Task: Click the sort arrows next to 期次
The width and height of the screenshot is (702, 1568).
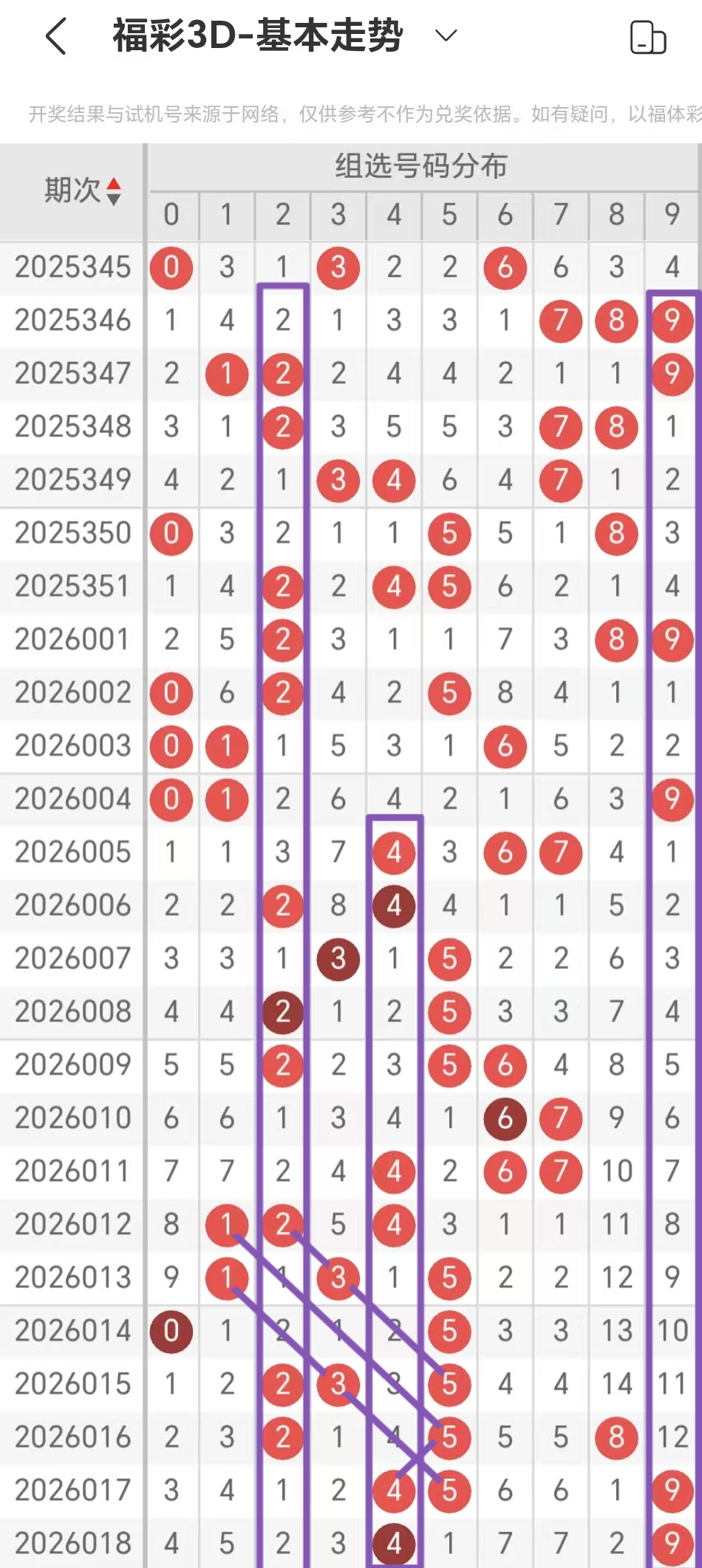Action: click(x=115, y=191)
